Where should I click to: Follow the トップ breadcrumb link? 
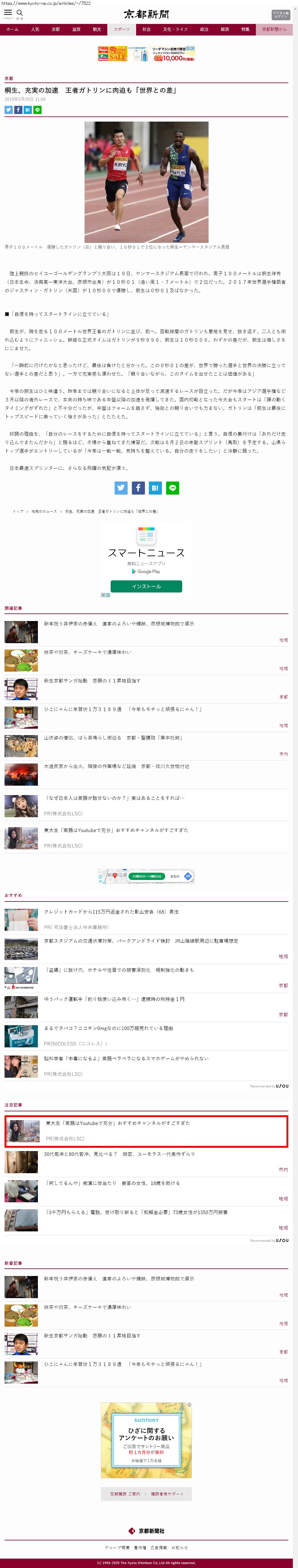pyautogui.click(x=18, y=511)
